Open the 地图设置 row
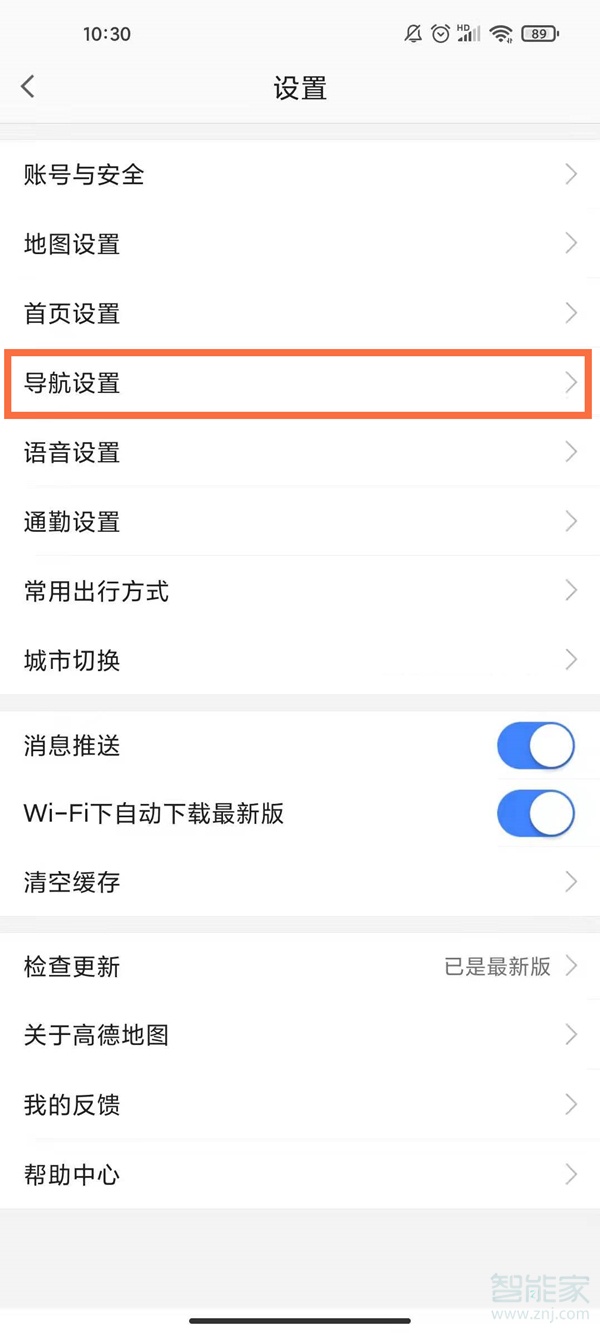This screenshot has height=1333, width=600. coord(300,244)
